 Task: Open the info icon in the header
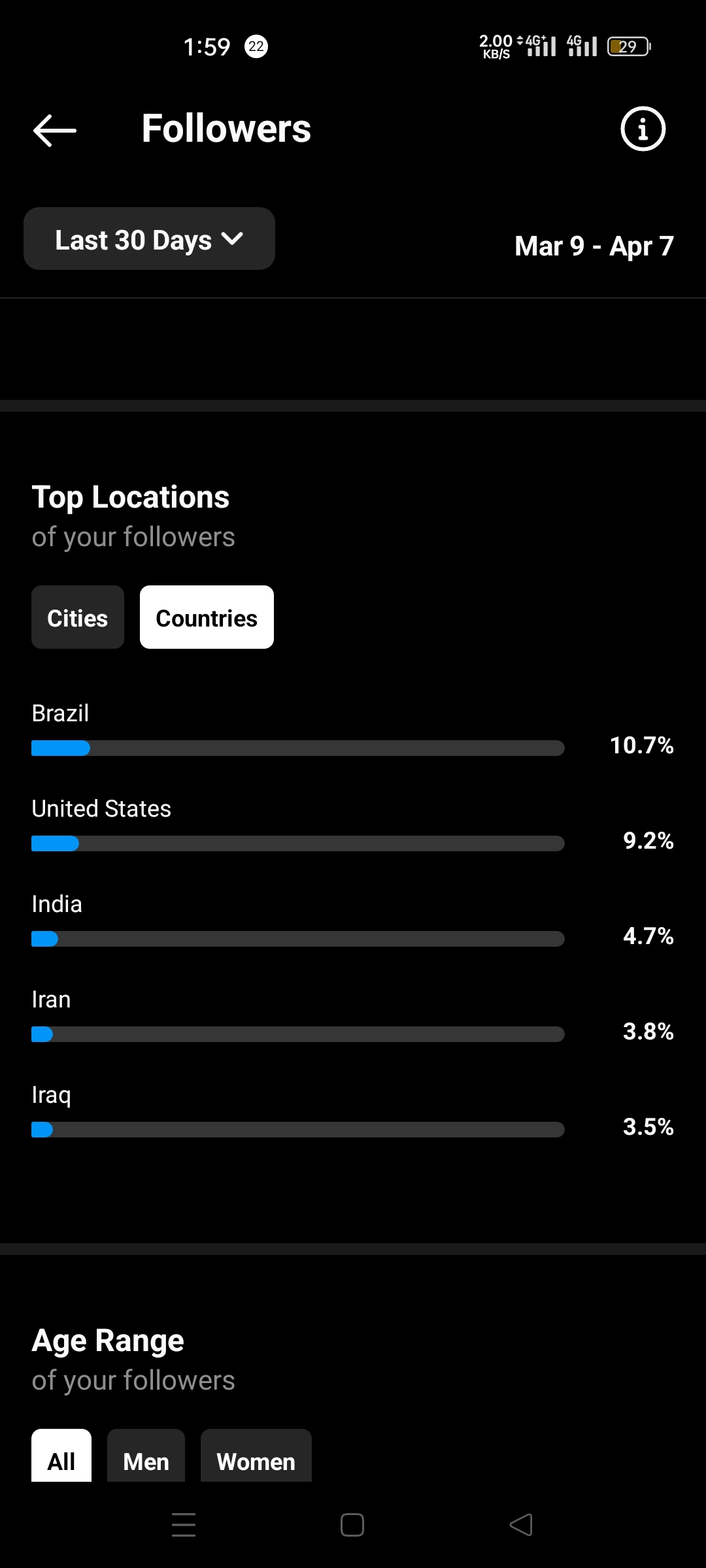point(643,129)
